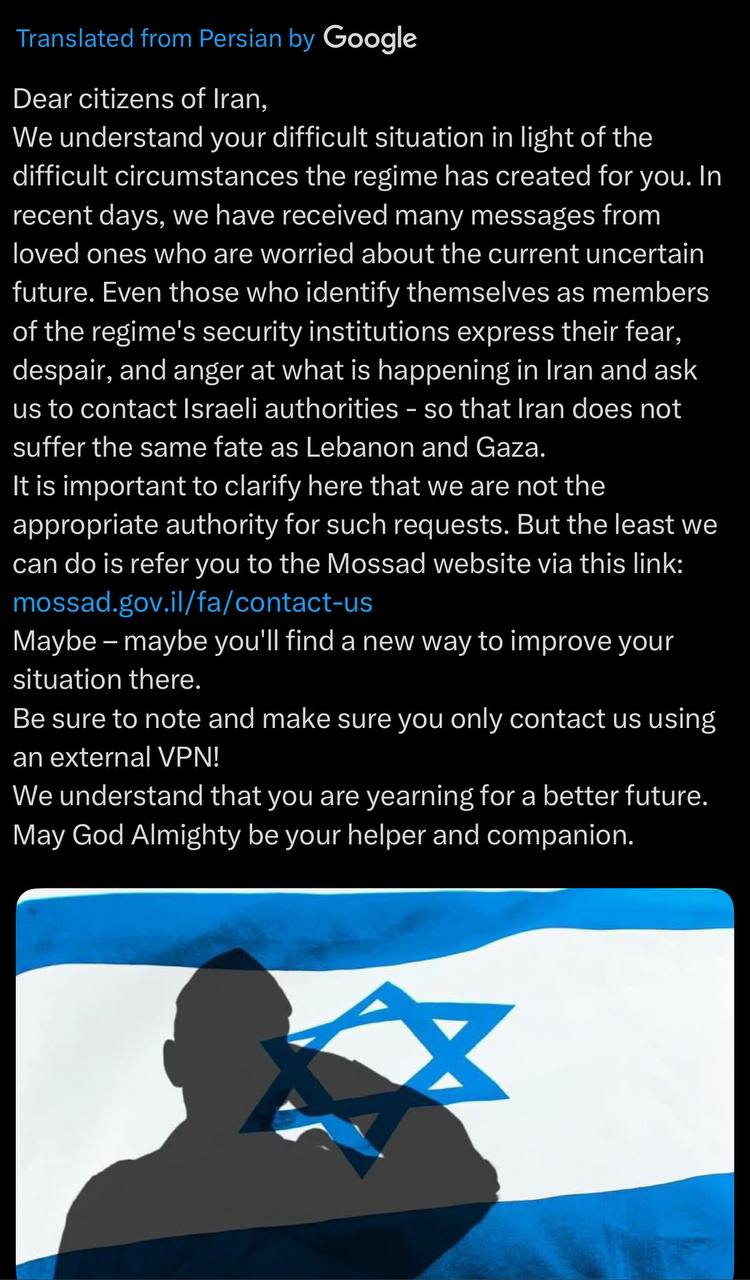Tap the Translated from Persian by Google label
This screenshot has width=750, height=1280.
click(216, 39)
